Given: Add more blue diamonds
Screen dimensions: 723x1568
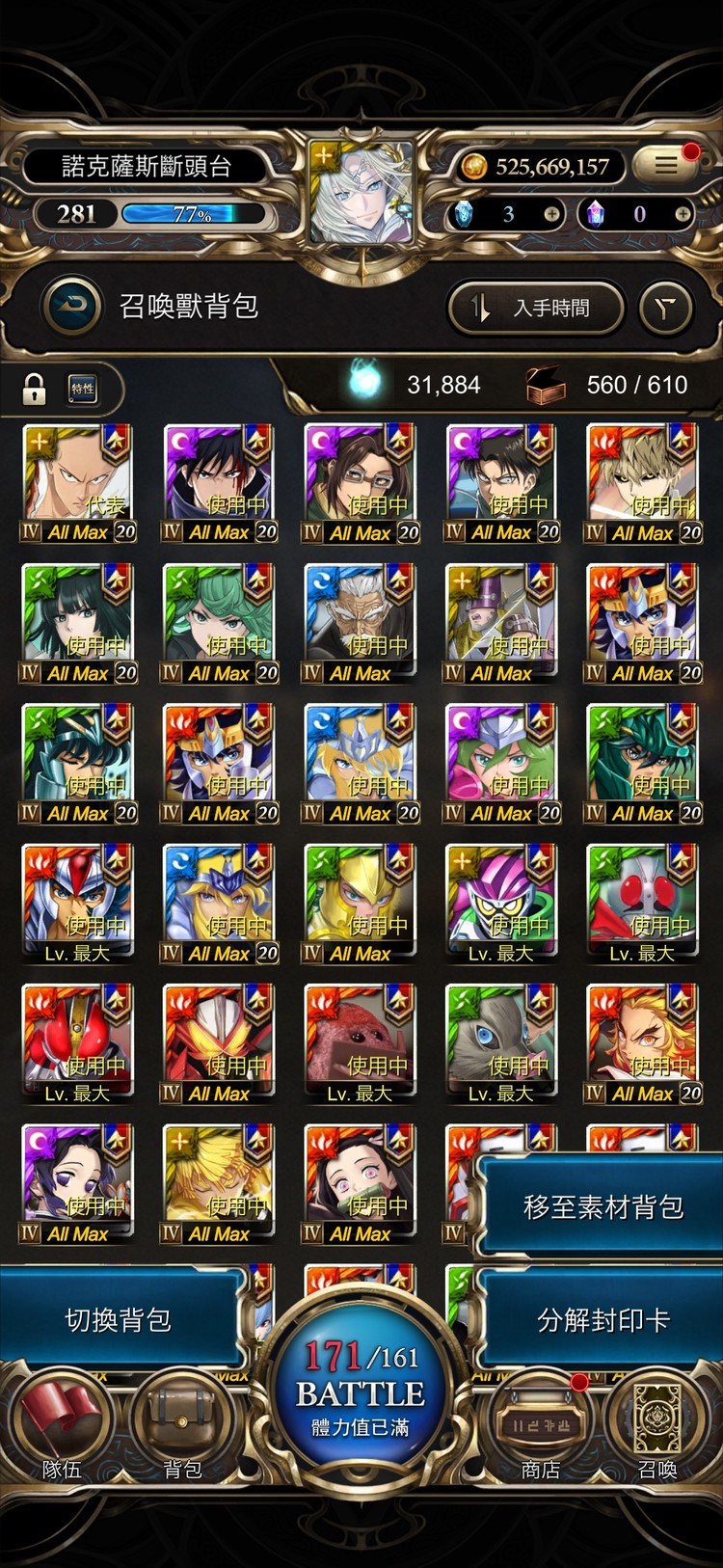Looking at the screenshot, I should coord(551,214).
